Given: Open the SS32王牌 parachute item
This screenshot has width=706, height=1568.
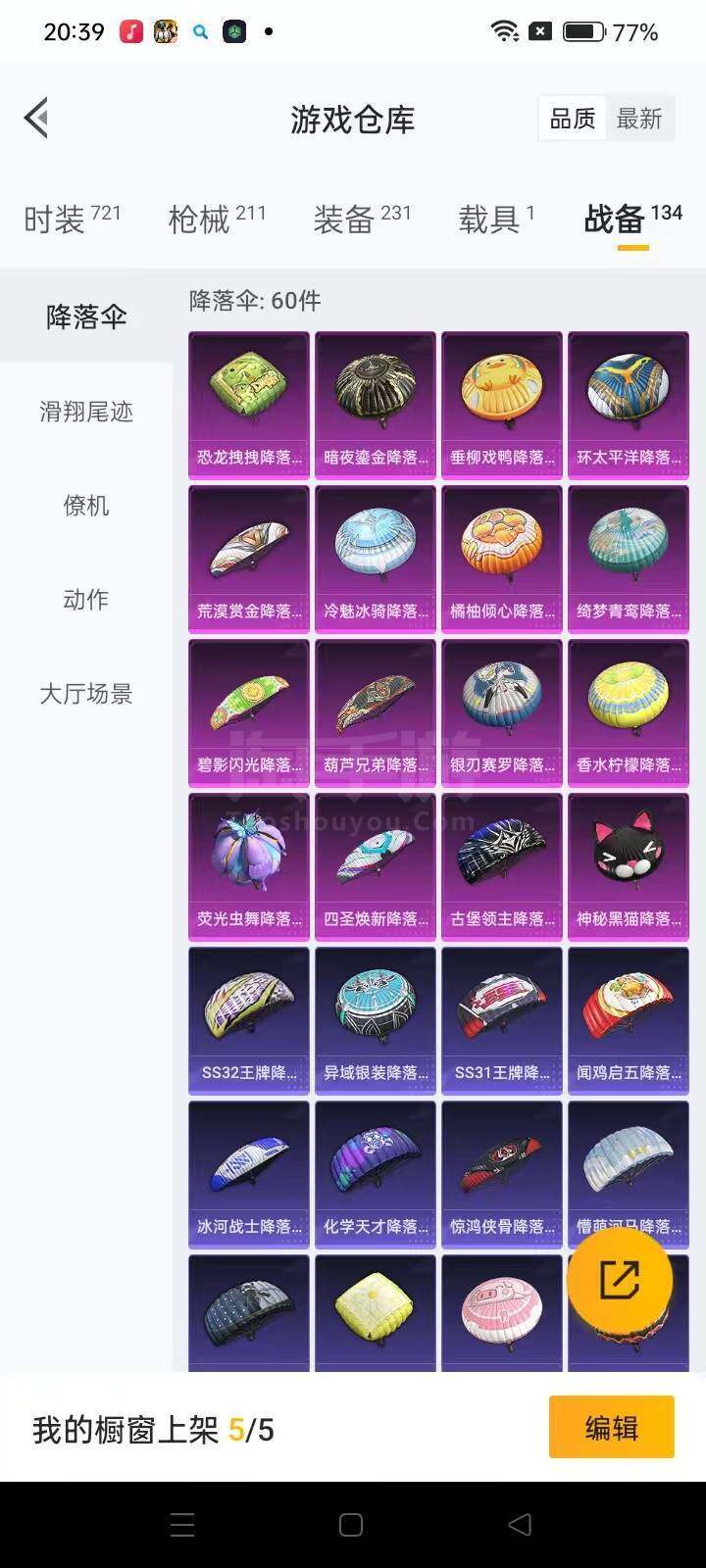Looking at the screenshot, I should [249, 1020].
